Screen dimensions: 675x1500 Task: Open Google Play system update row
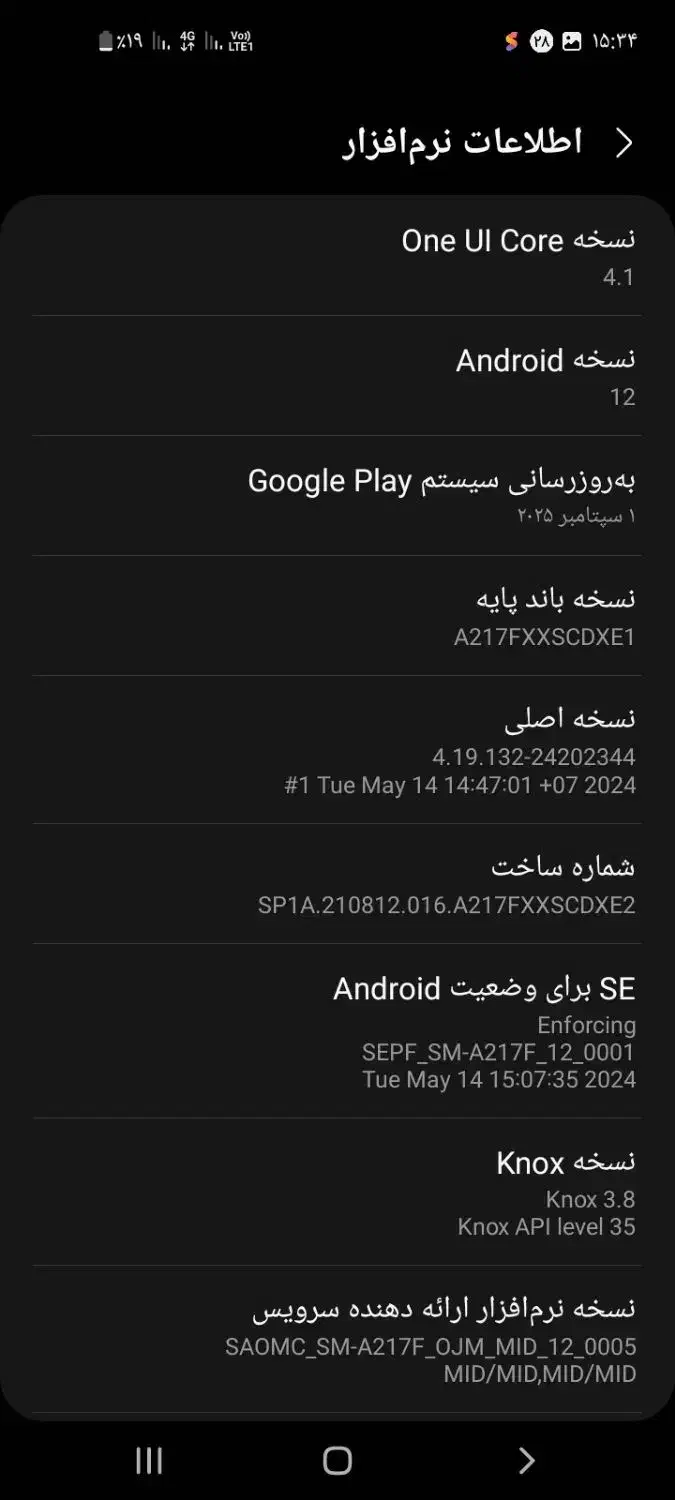pos(337,496)
